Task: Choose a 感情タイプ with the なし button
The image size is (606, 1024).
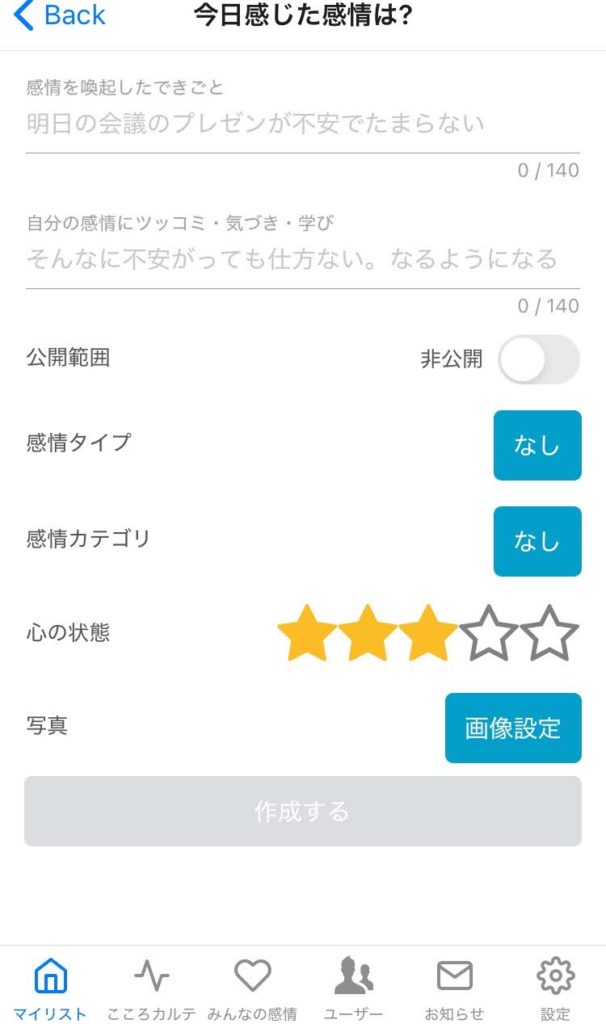Action: tap(536, 445)
